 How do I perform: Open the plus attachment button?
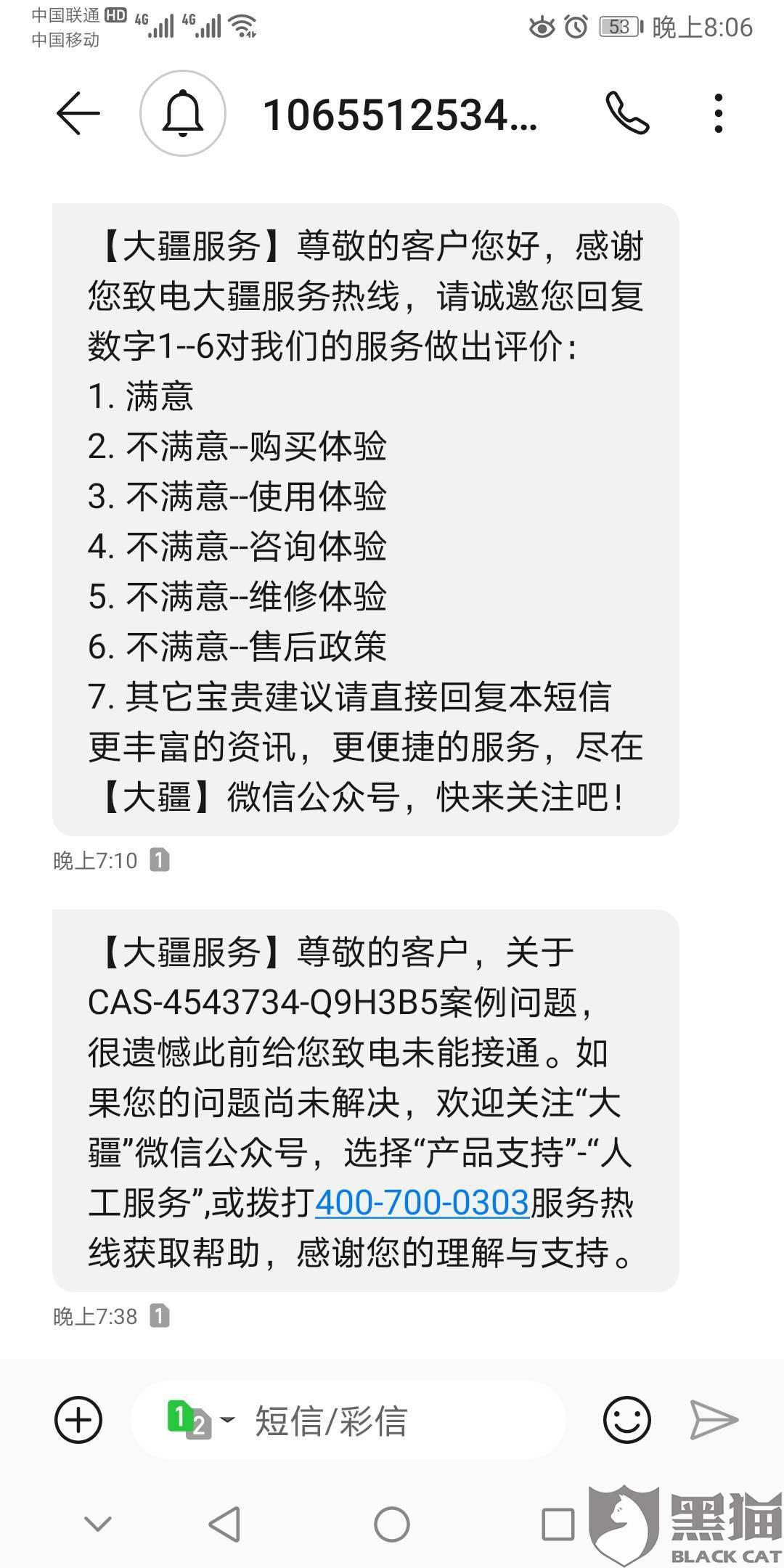pos(78,1420)
